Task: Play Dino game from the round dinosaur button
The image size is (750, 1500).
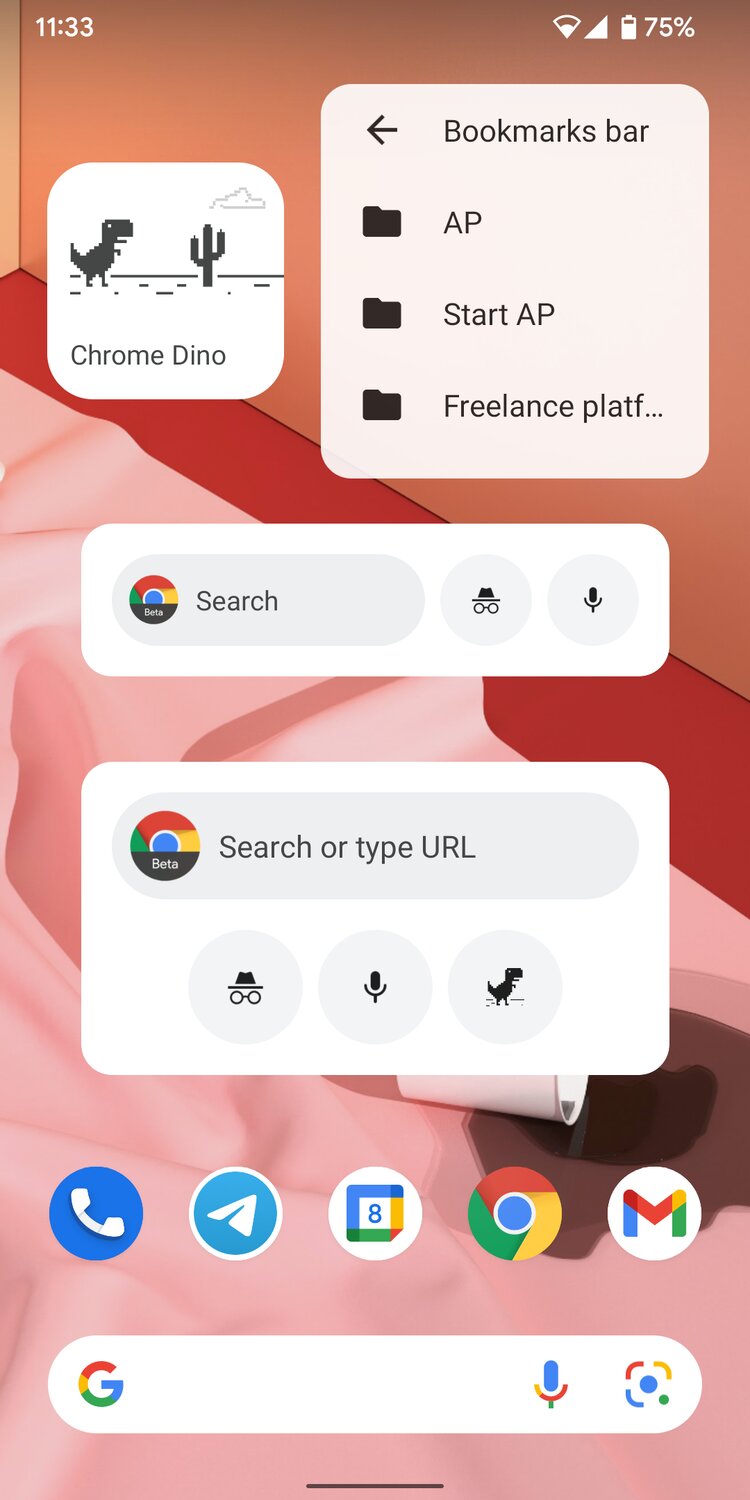Action: [505, 987]
